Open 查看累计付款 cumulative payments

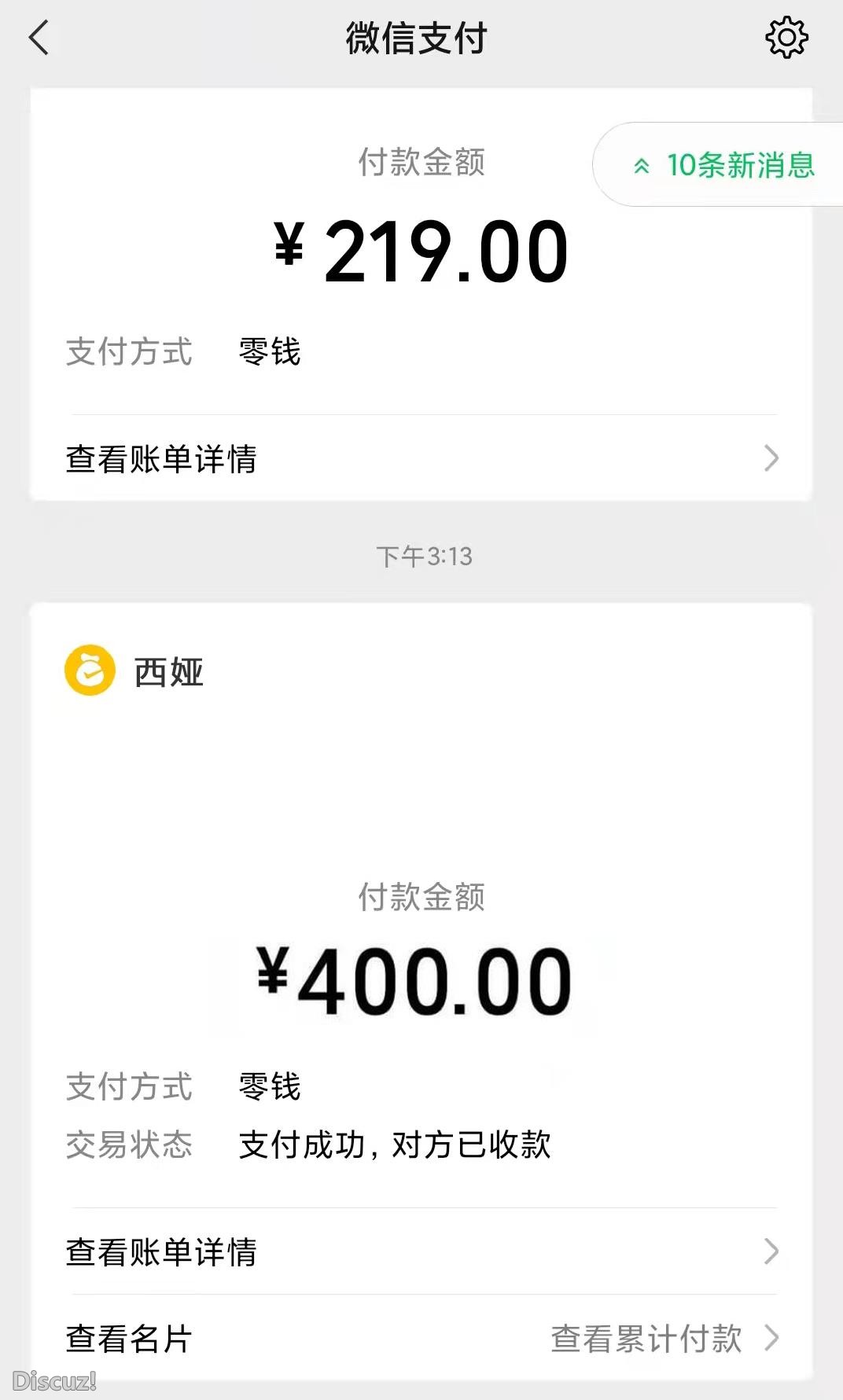[x=646, y=1339]
